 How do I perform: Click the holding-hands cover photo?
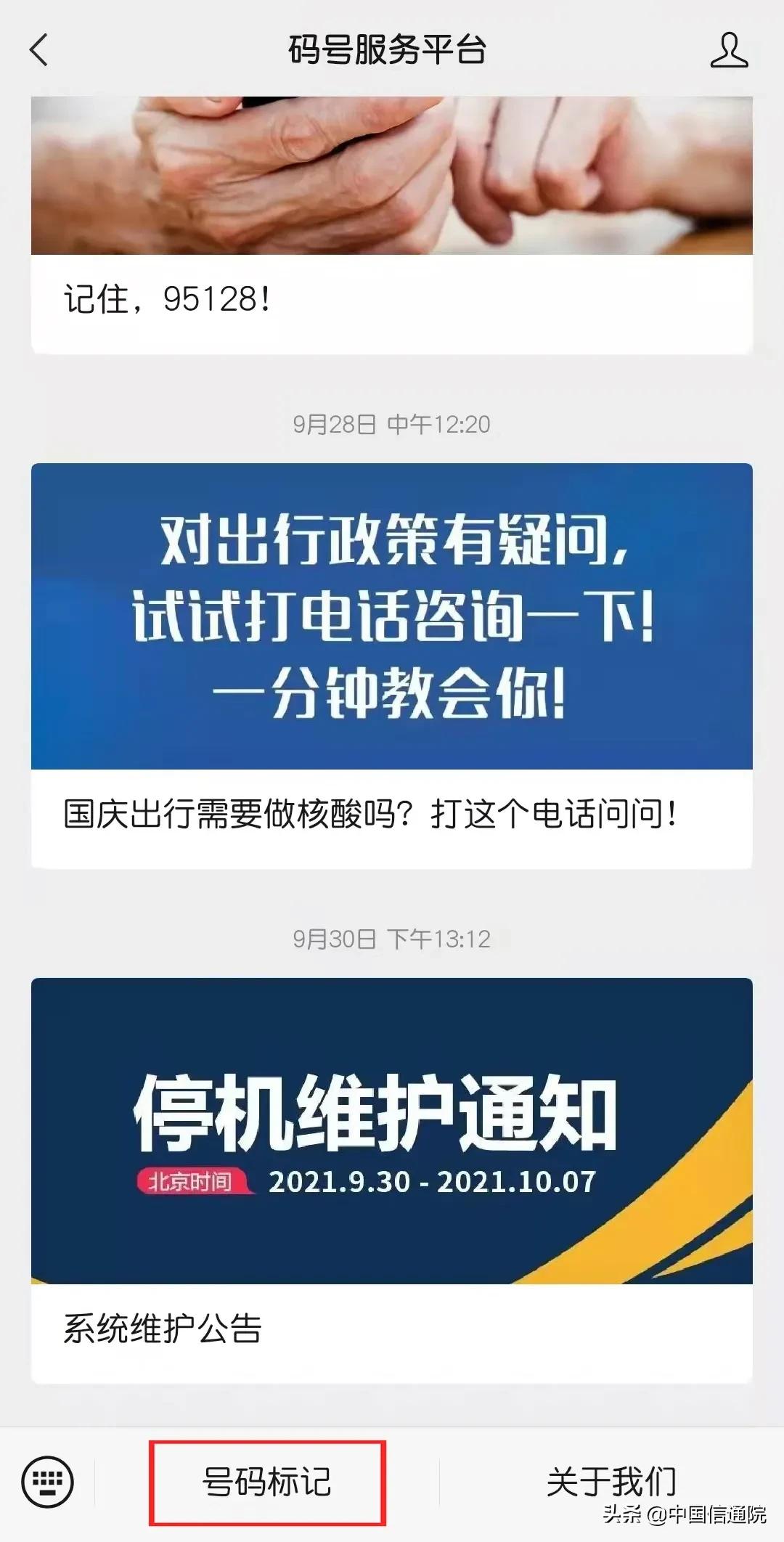coord(392,174)
